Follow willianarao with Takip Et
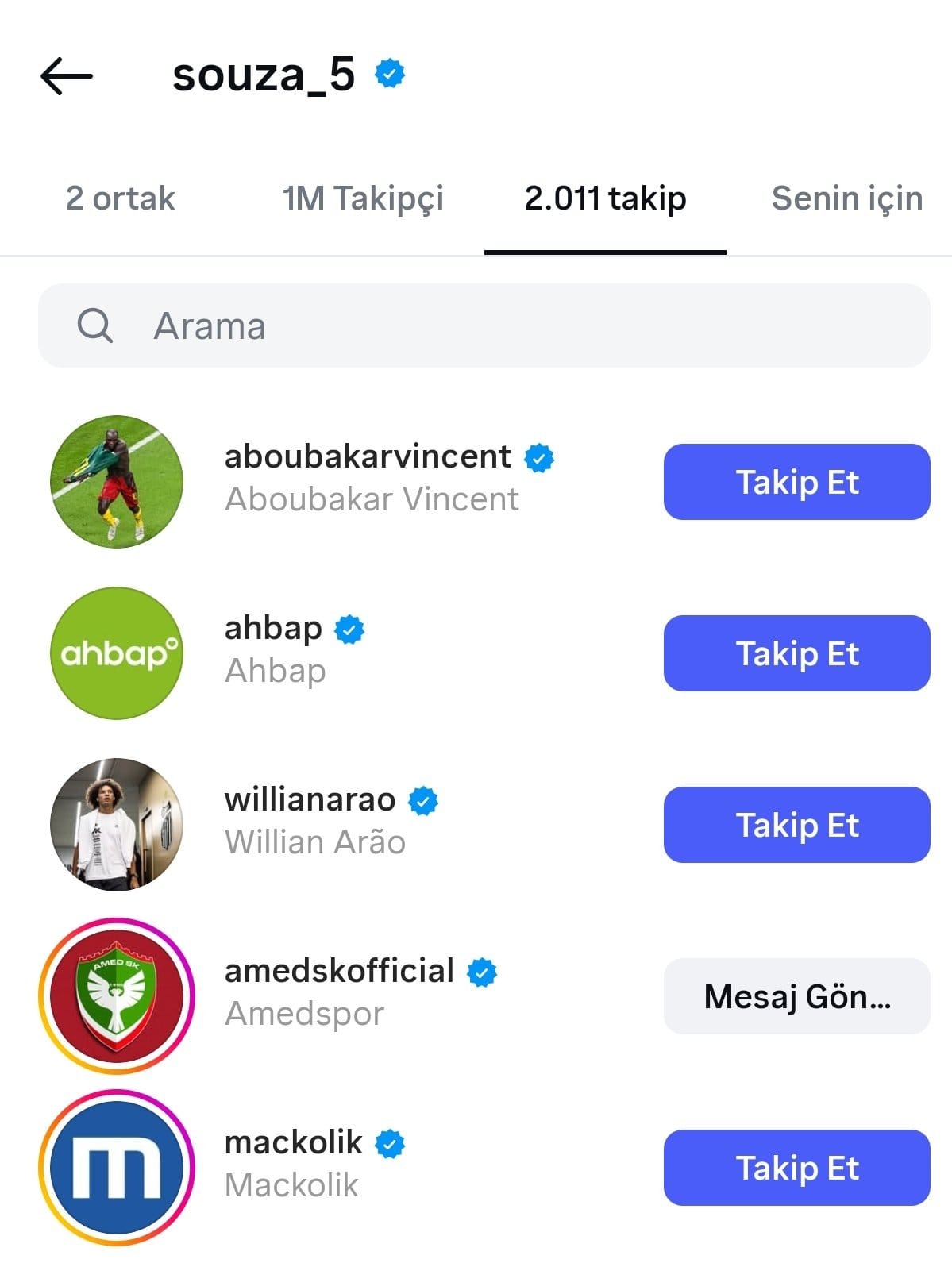This screenshot has height=1263, width=952. 796,825
